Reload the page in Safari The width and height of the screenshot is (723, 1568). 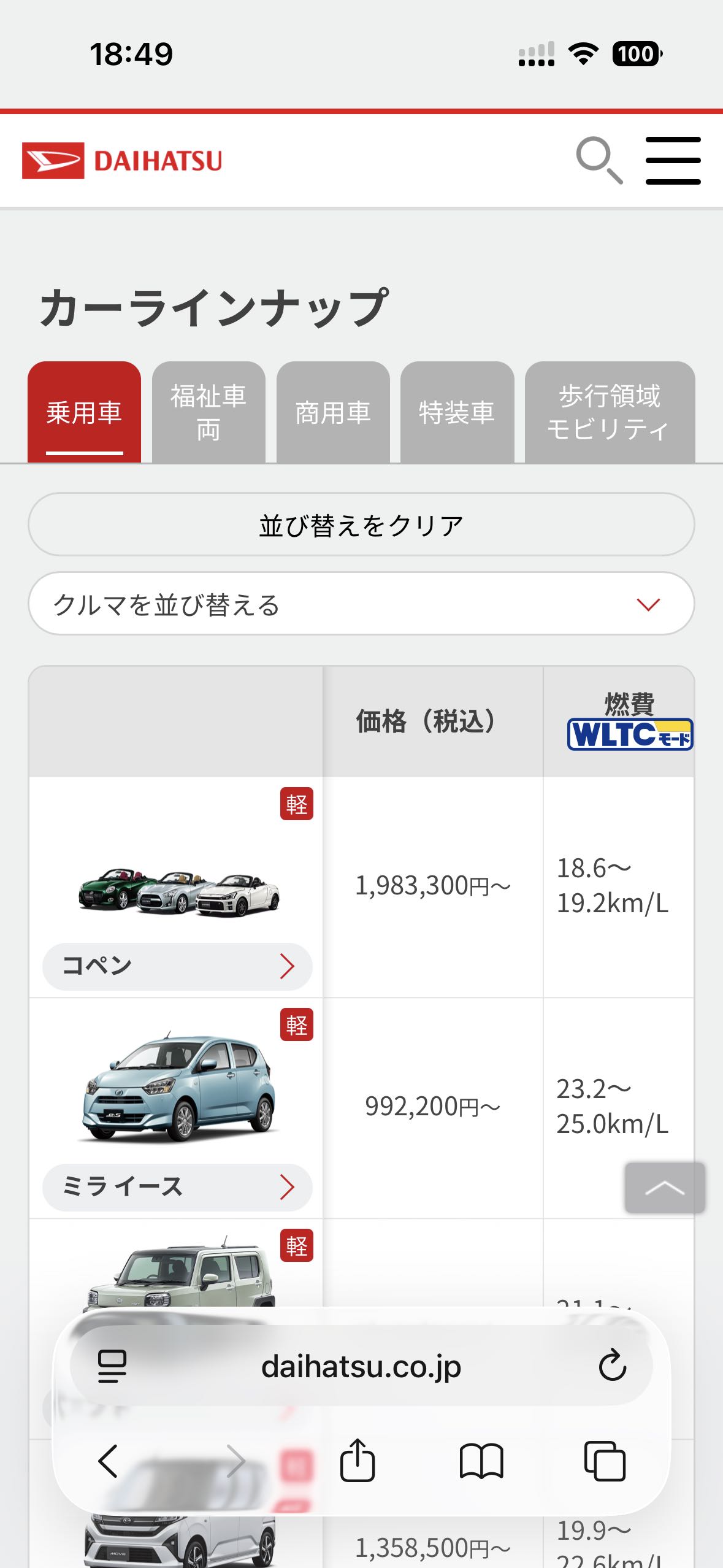pyautogui.click(x=612, y=1366)
